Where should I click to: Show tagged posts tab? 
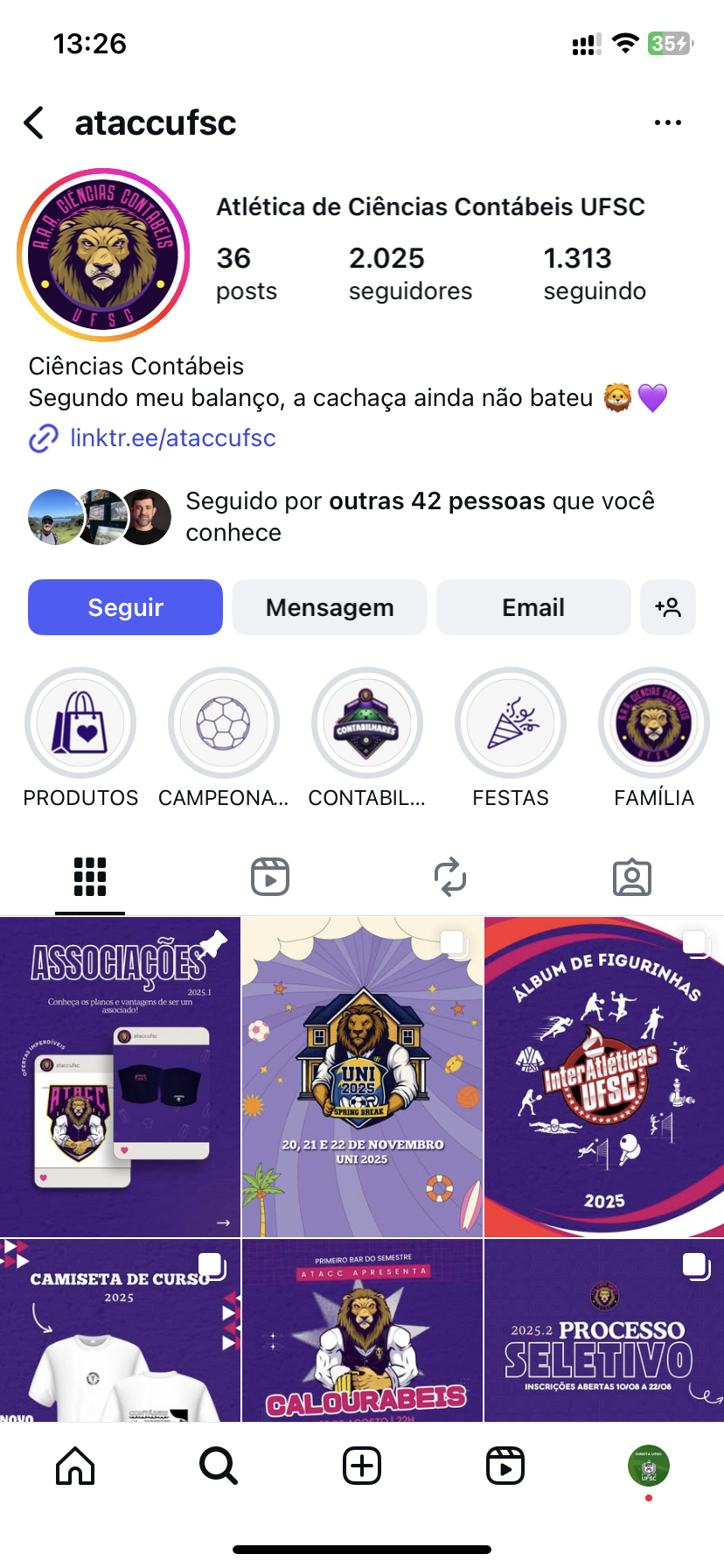pyautogui.click(x=632, y=877)
